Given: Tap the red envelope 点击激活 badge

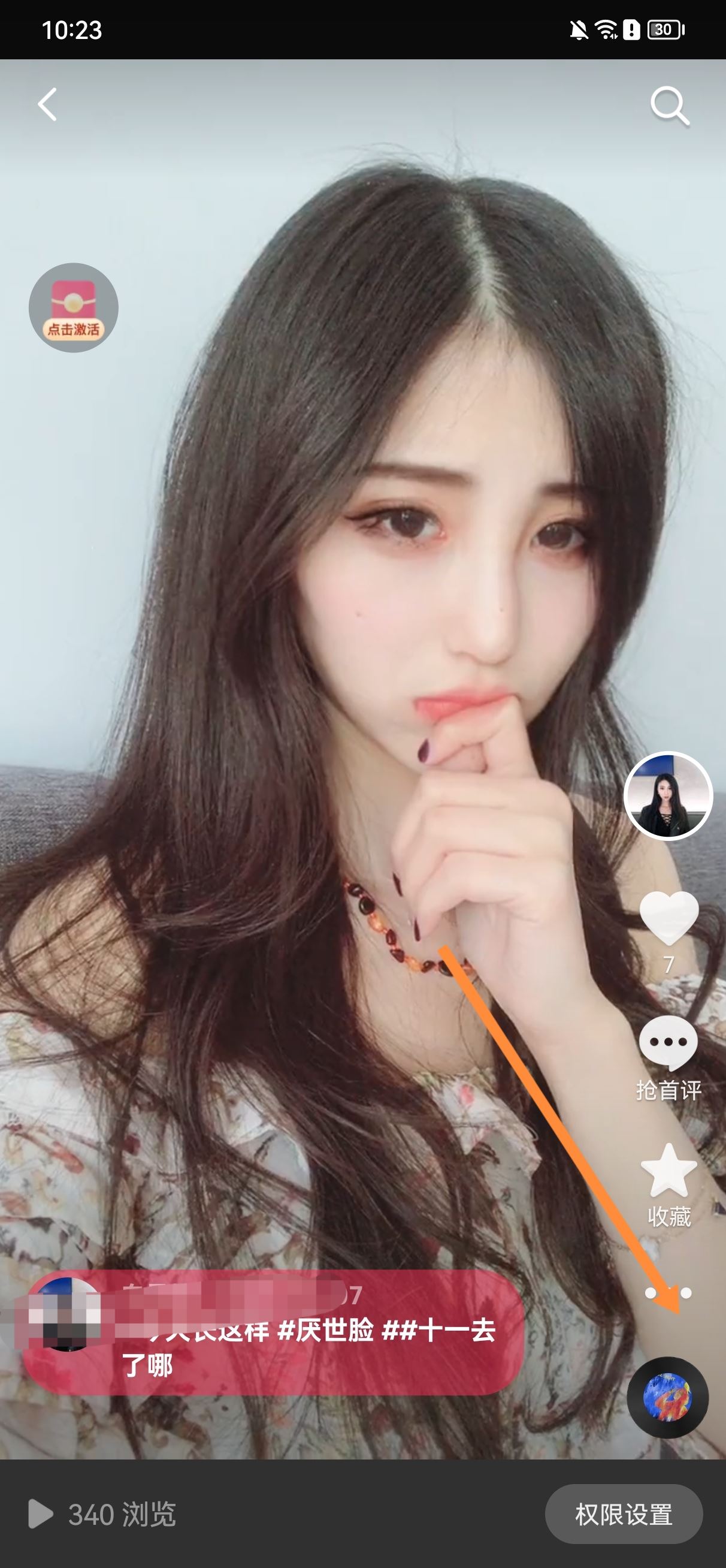Looking at the screenshot, I should point(74,307).
